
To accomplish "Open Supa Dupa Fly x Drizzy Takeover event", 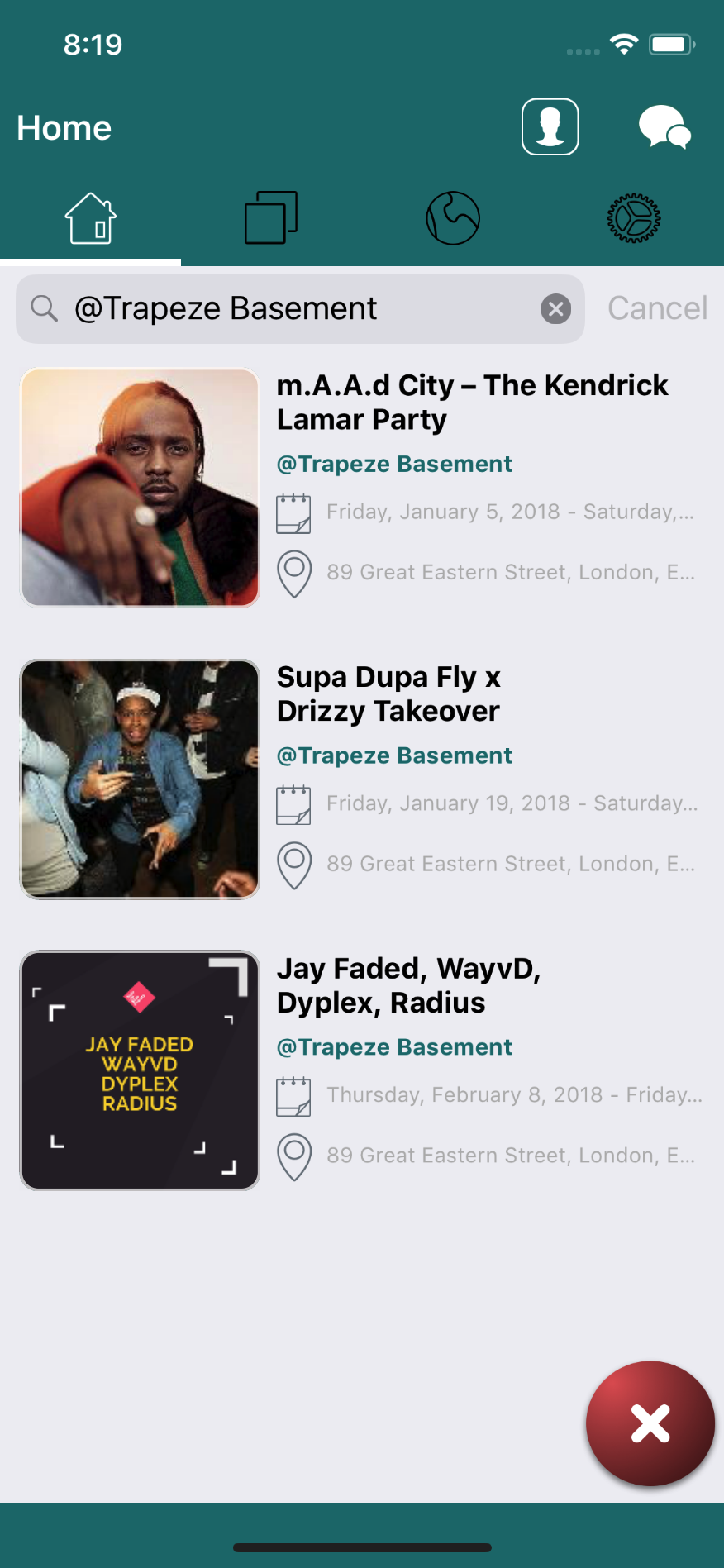I will (388, 693).
